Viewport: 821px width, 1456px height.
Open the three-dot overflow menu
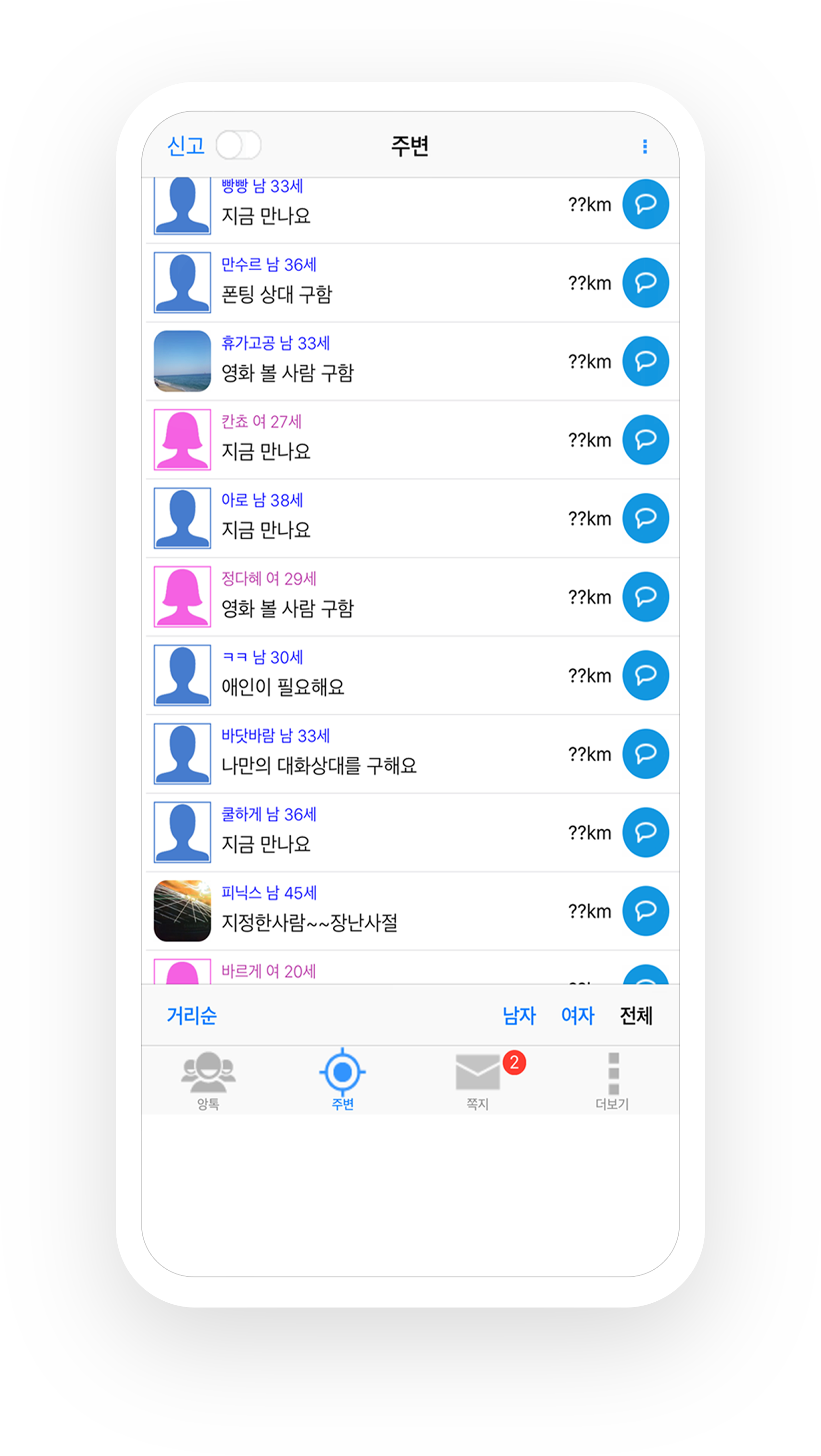[645, 147]
